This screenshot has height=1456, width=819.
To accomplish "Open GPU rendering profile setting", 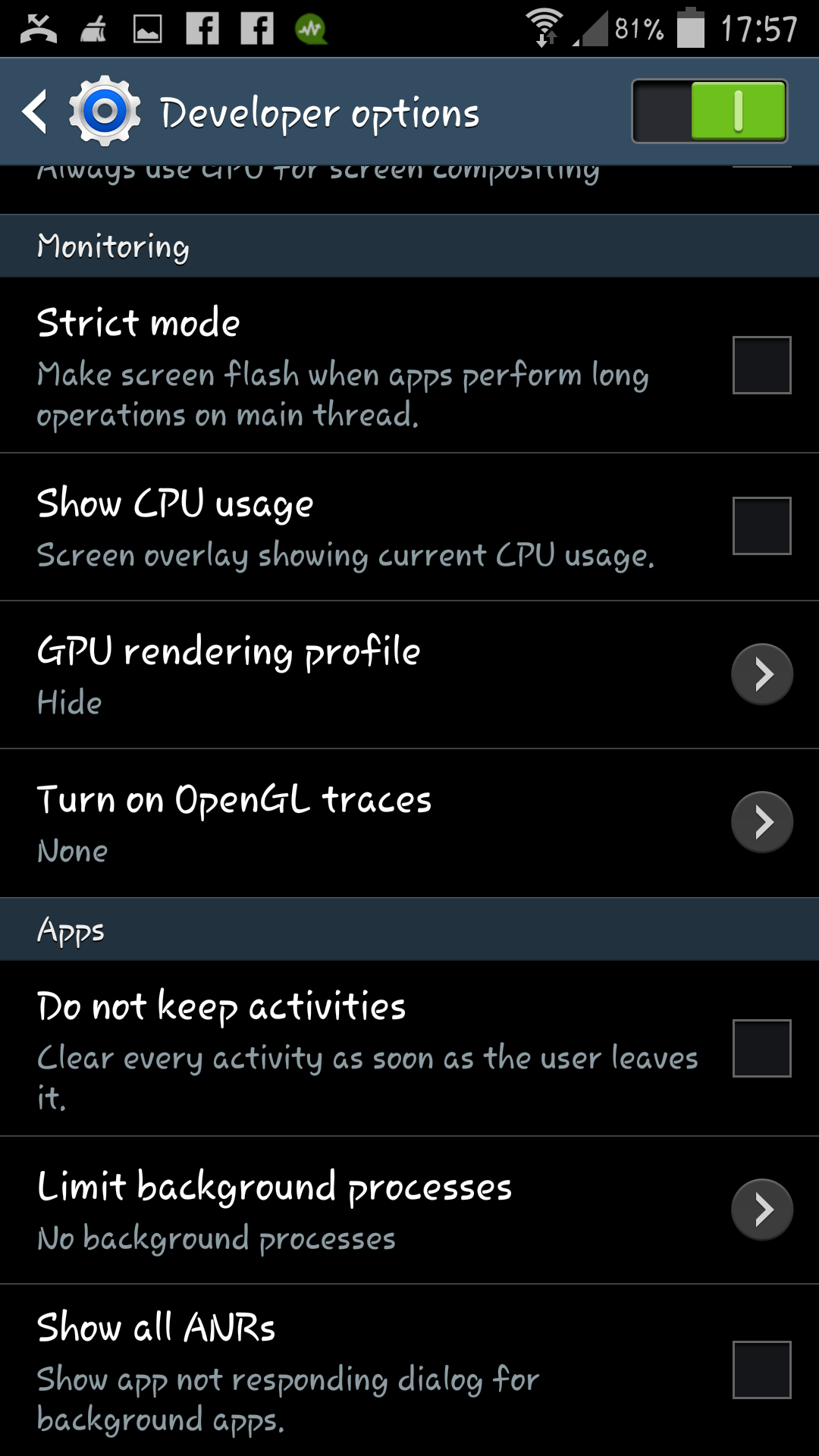I will tap(409, 675).
